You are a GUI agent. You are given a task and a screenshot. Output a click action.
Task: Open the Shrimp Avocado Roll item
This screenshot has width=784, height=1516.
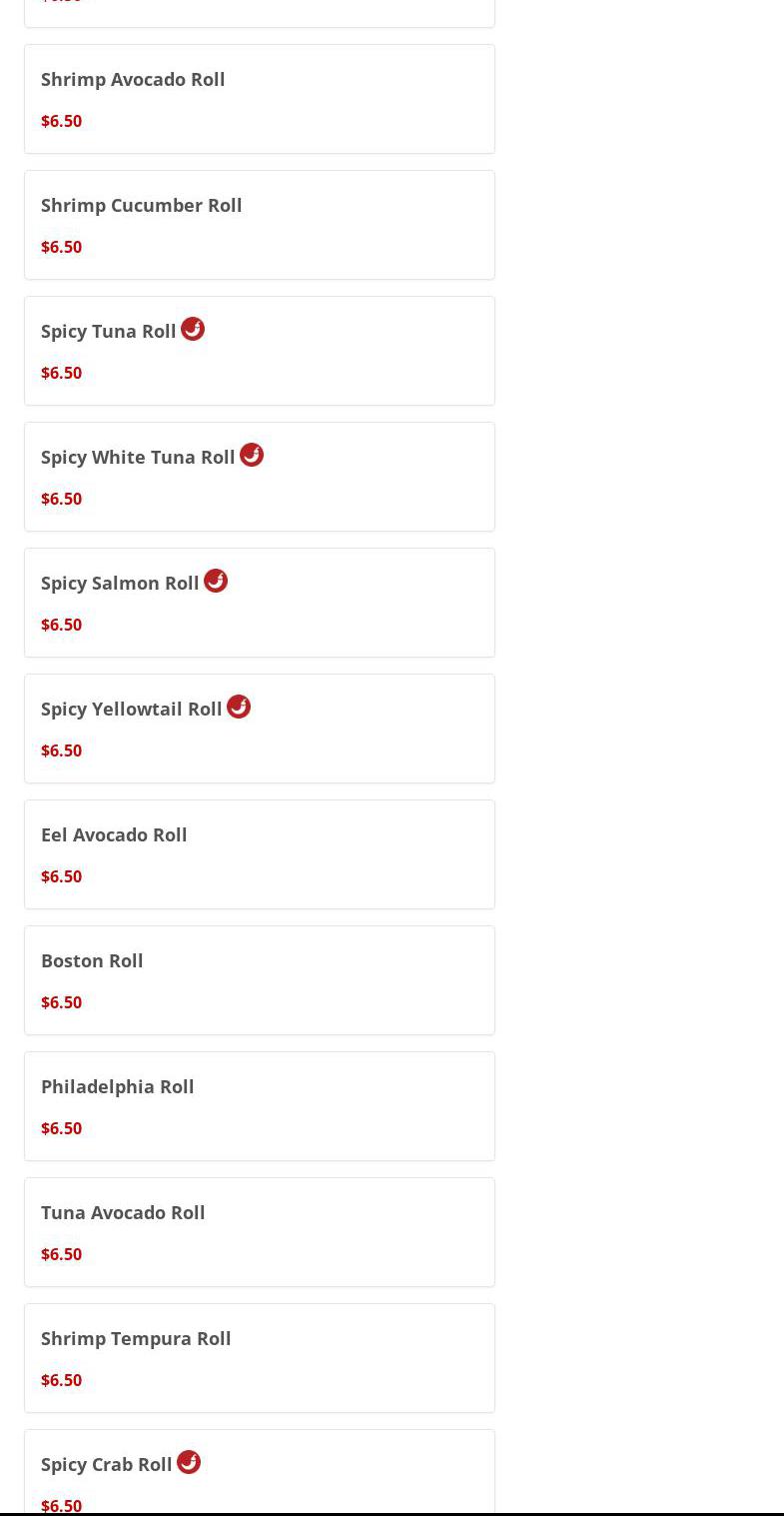pos(260,99)
